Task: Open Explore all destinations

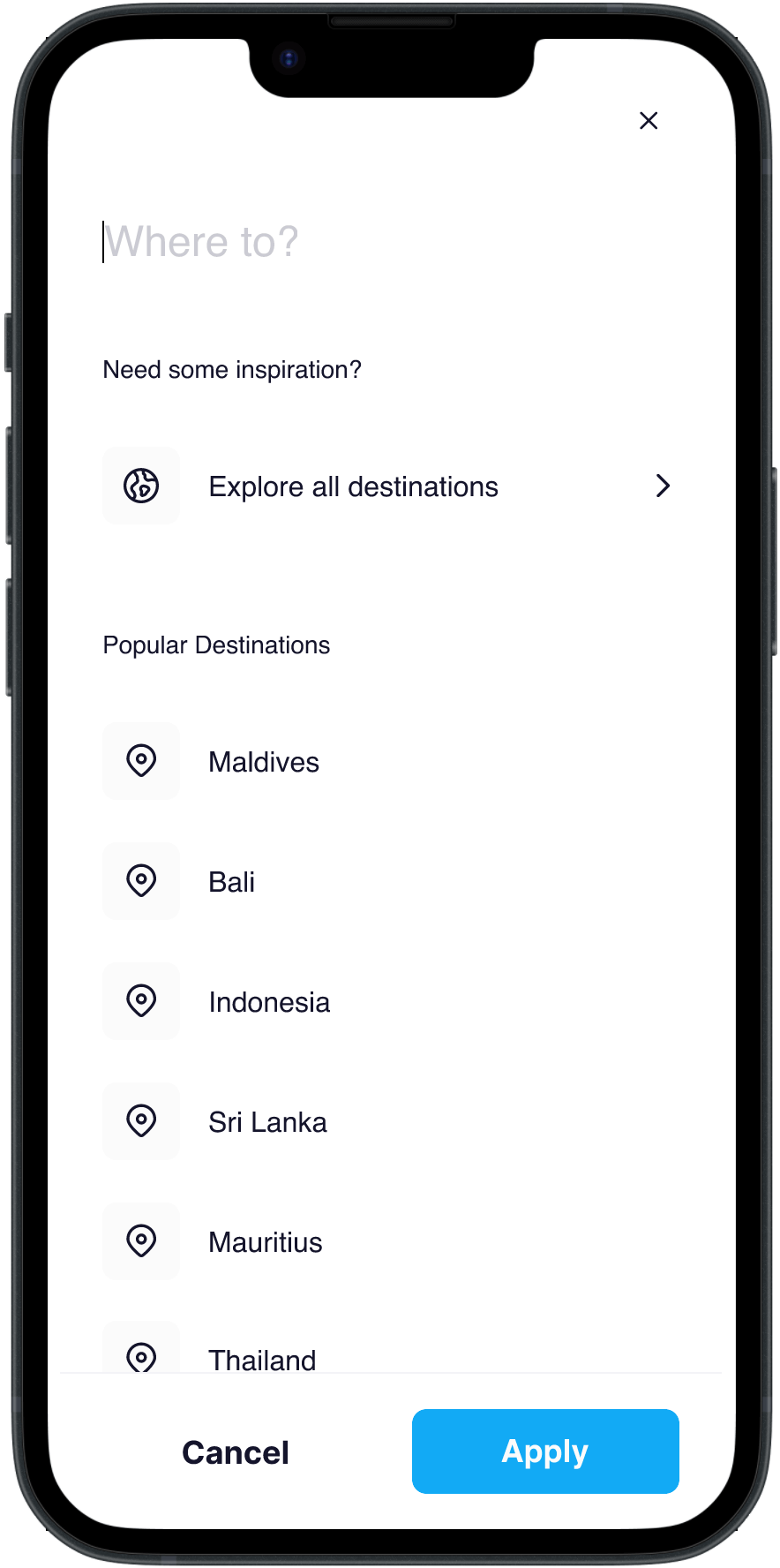Action: click(x=389, y=486)
